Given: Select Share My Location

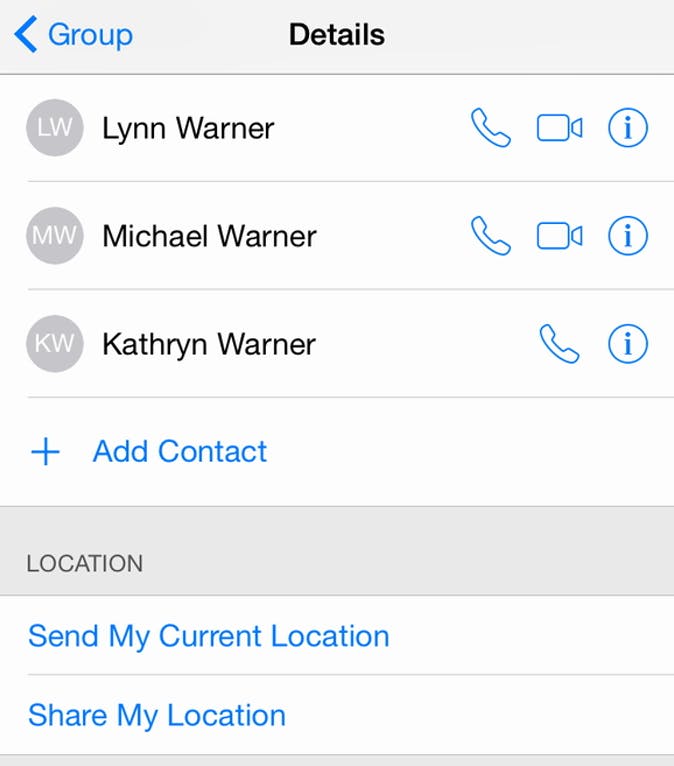Looking at the screenshot, I should [x=157, y=715].
